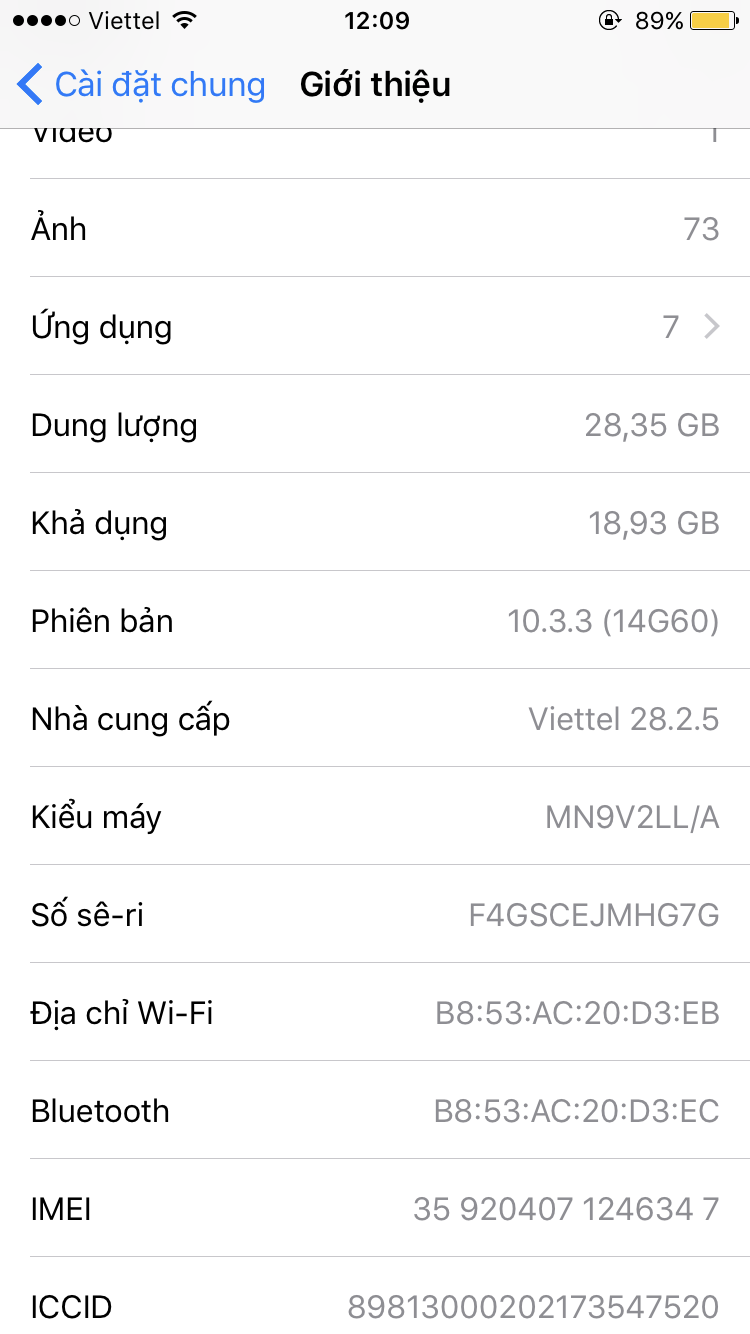Open the Ứng dụng row

tap(375, 327)
